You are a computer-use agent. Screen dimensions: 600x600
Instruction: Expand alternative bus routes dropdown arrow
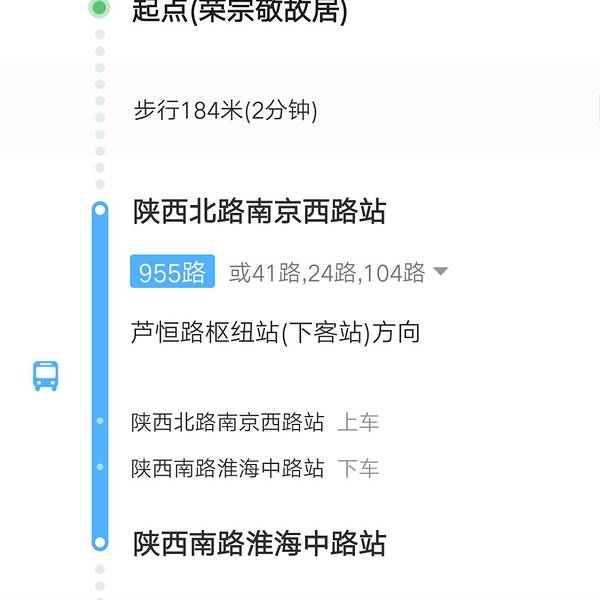point(441,272)
